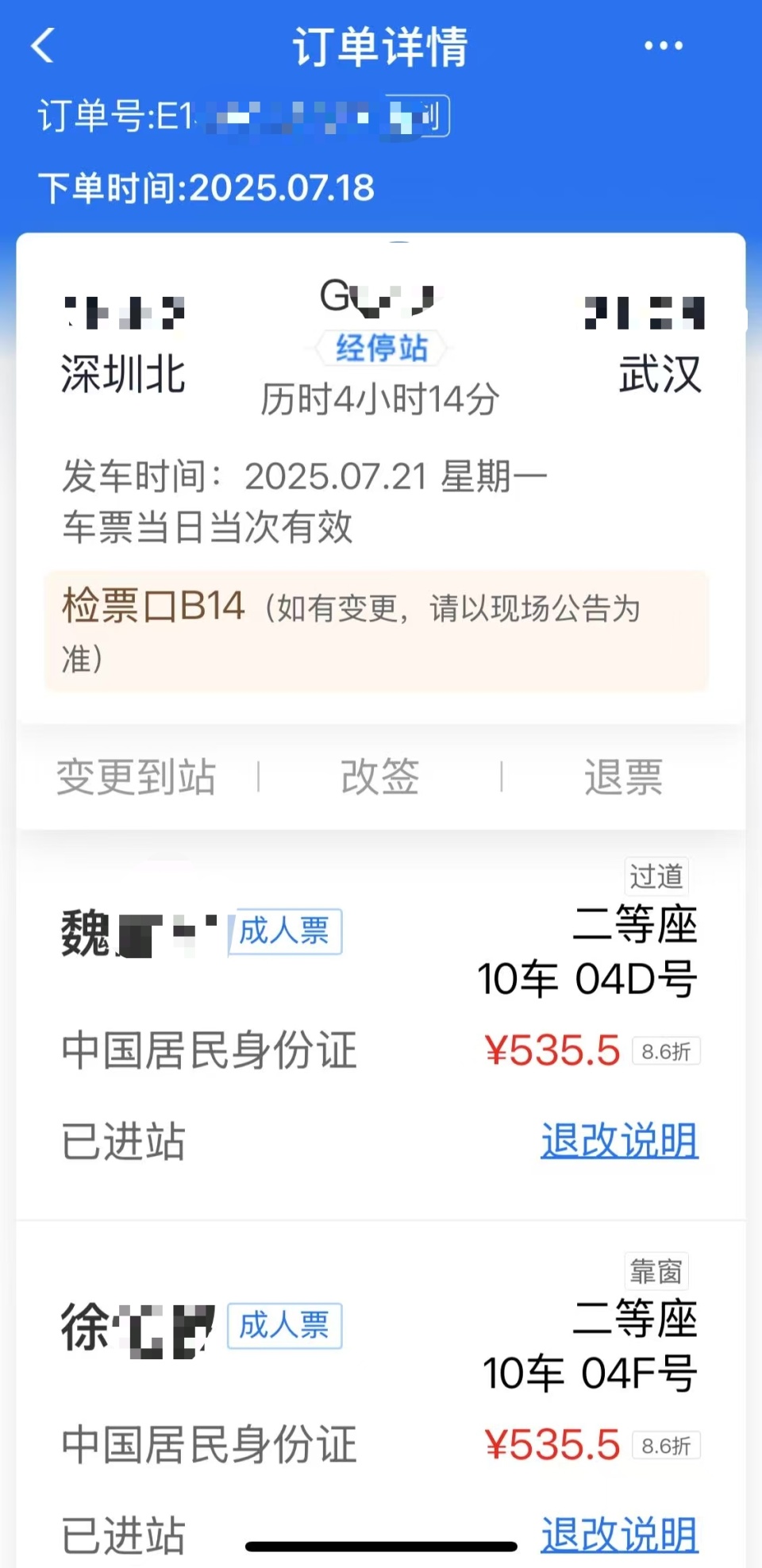Choose 改签 to reschedule the ticket

pyautogui.click(x=380, y=776)
